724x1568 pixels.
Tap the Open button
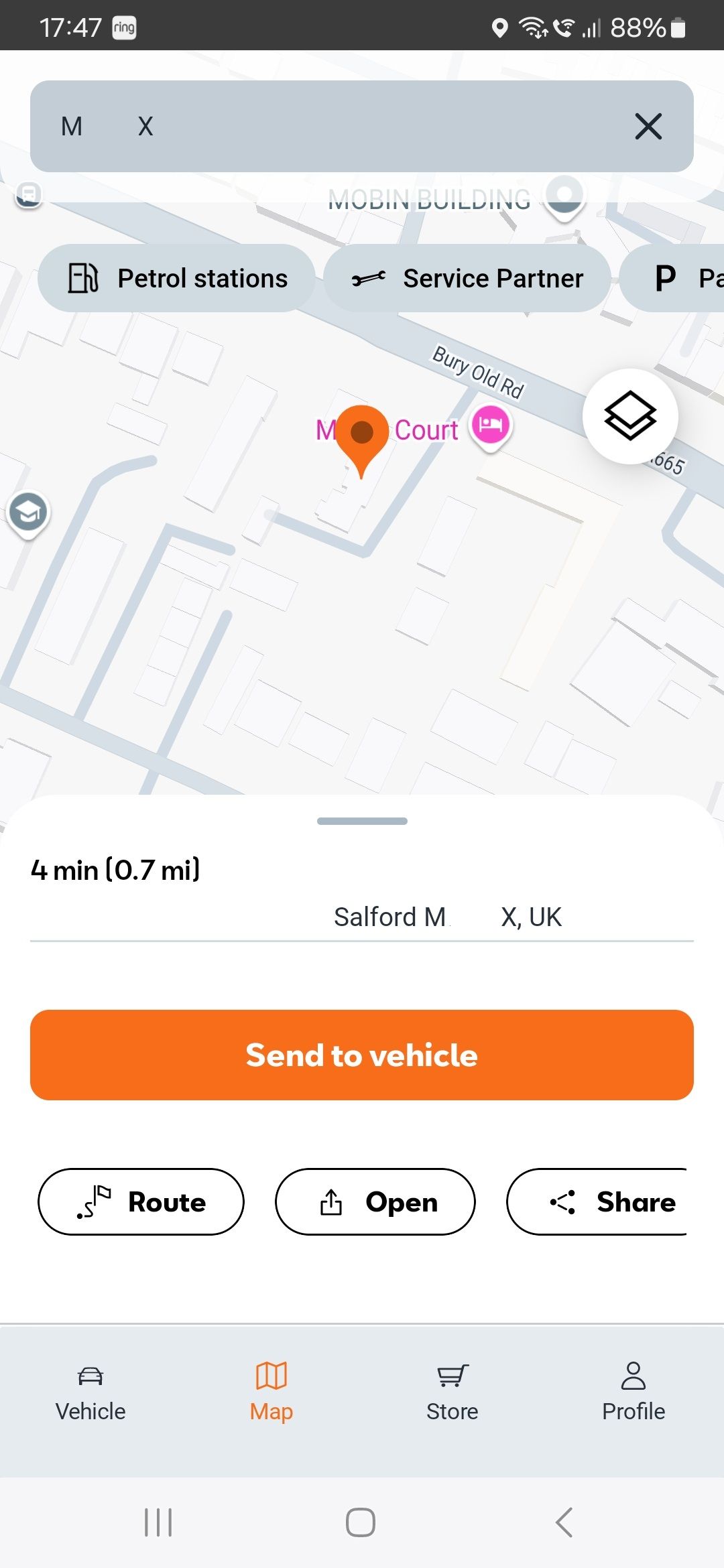375,1201
